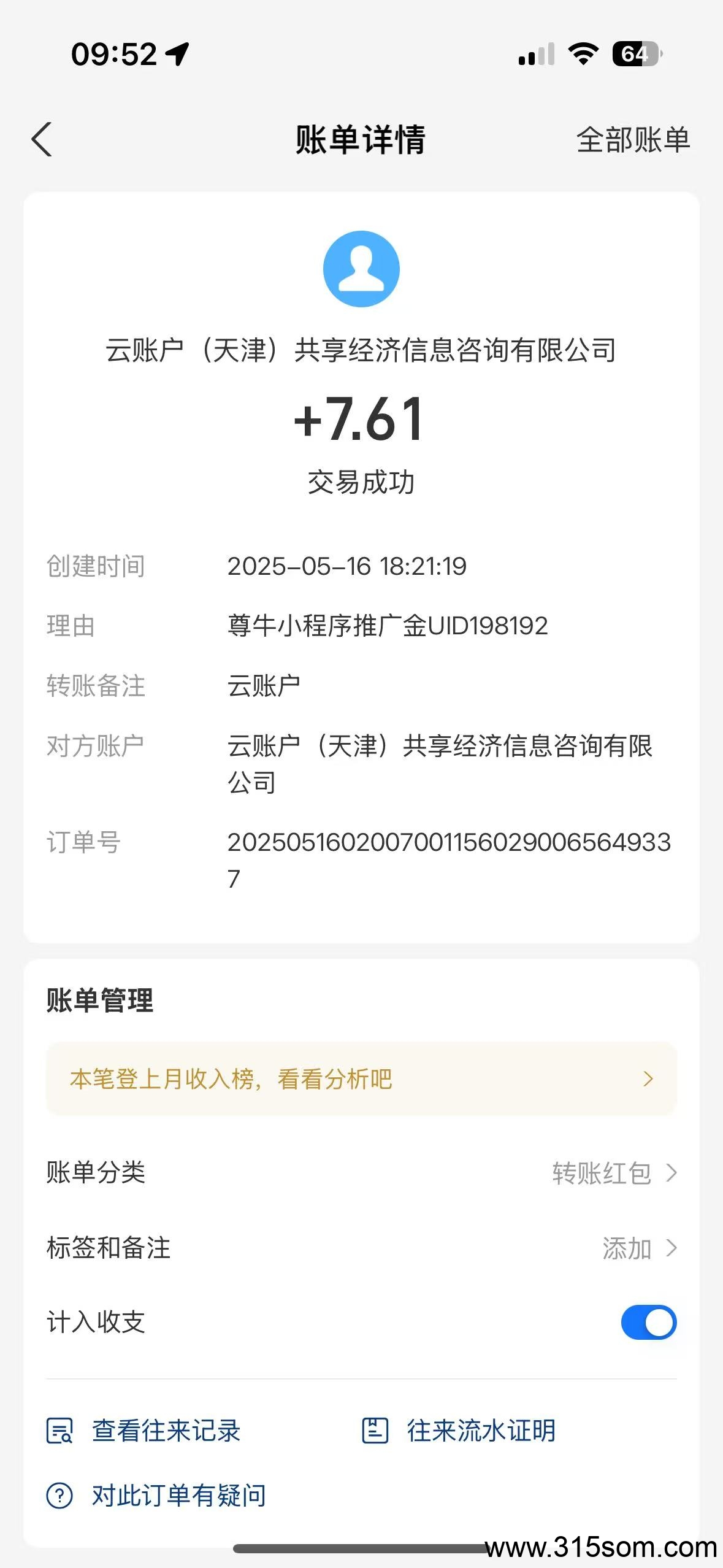Add a tag via 标签和备注
The width and height of the screenshot is (723, 1568).
click(x=361, y=1248)
